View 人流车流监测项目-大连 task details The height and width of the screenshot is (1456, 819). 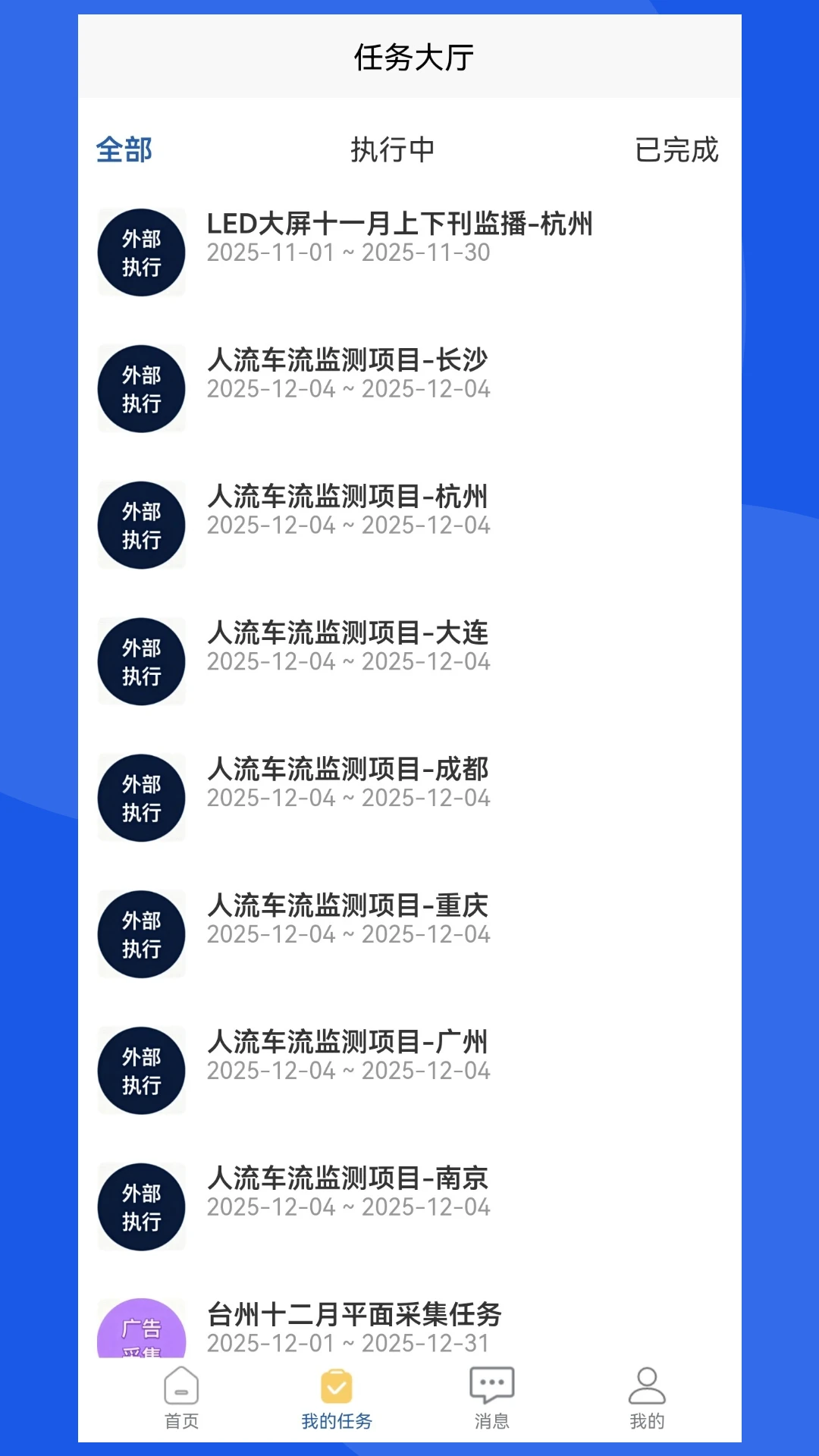pos(348,646)
